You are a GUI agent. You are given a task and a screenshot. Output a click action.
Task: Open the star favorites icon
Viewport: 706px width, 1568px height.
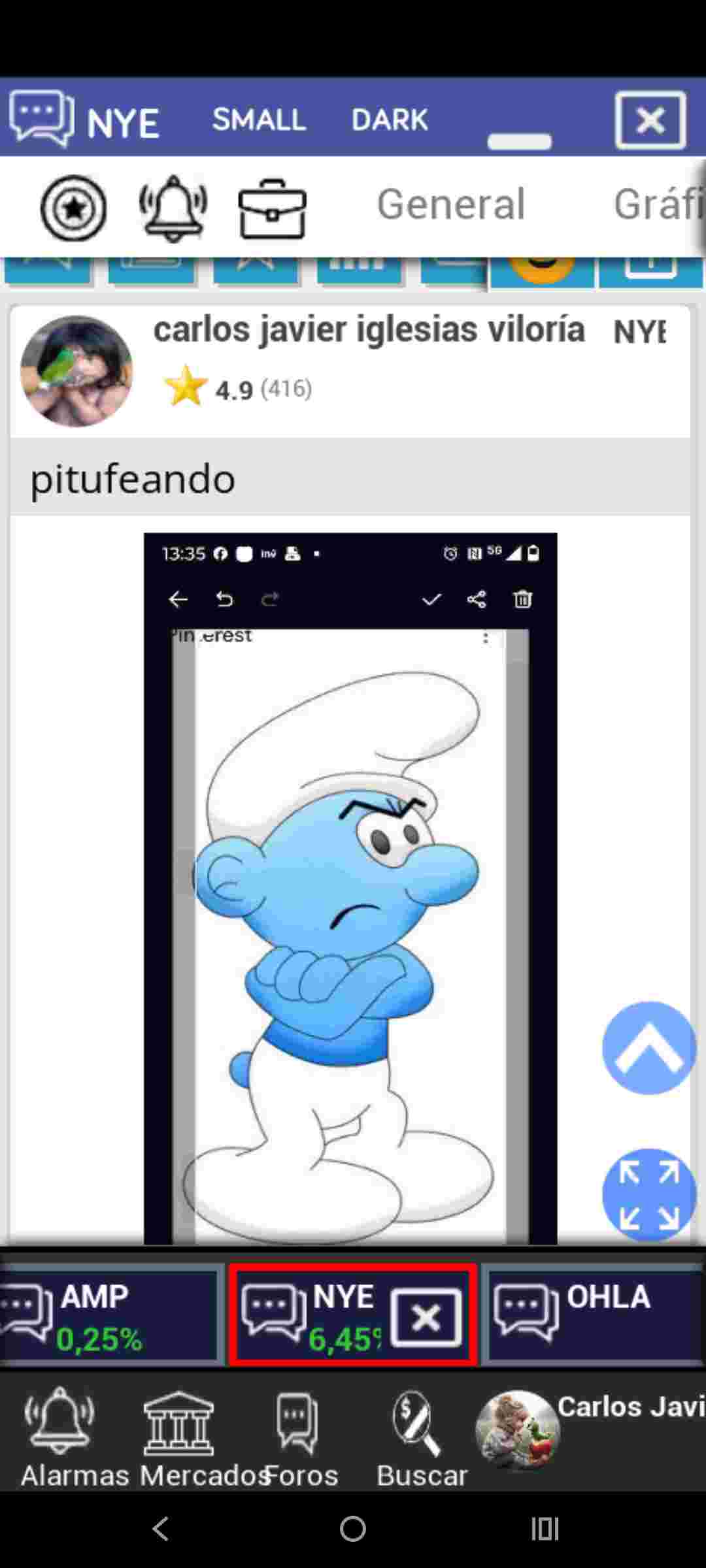tap(73, 208)
